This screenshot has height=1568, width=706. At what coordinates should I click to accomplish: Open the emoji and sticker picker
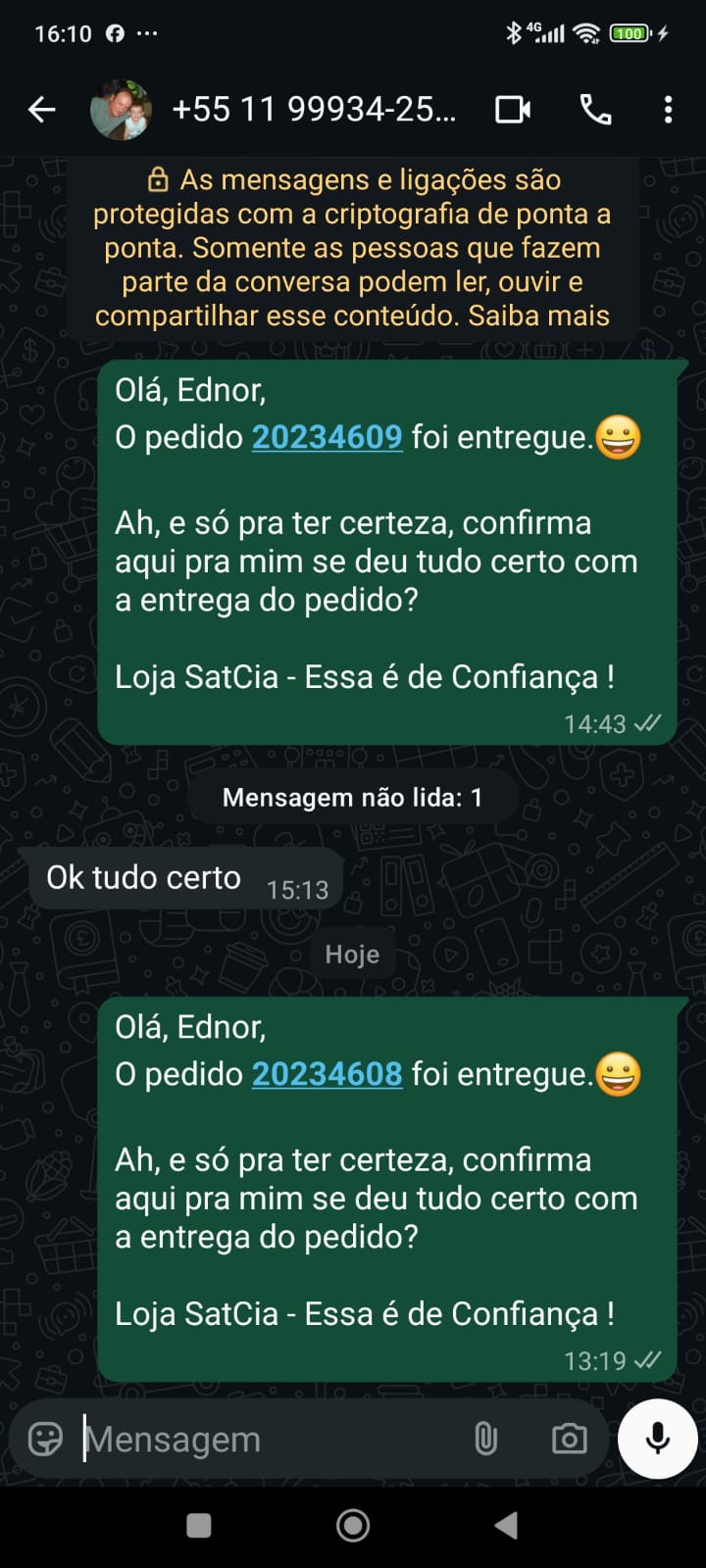(x=45, y=1439)
